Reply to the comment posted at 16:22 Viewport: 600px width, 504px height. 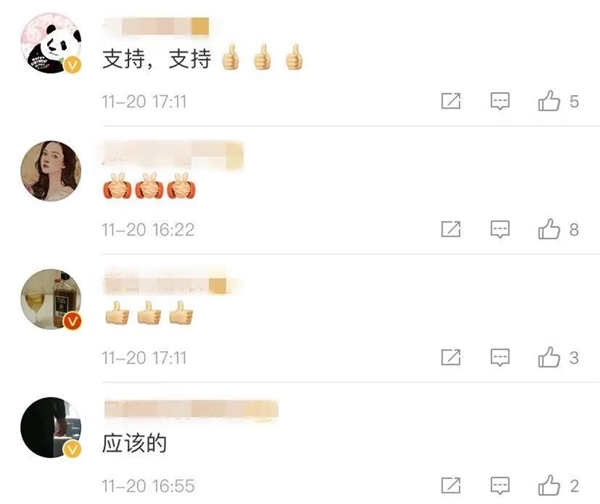click(500, 229)
